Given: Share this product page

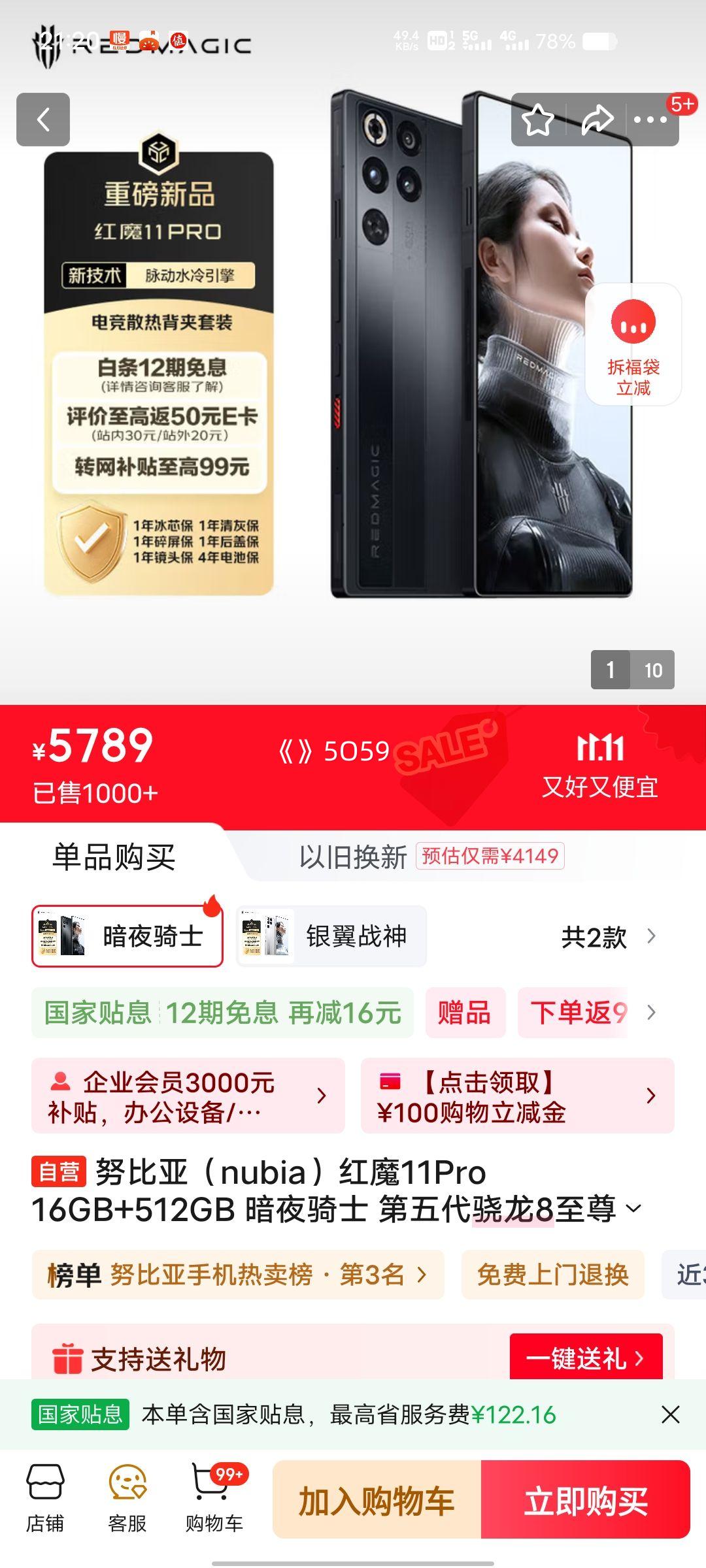Looking at the screenshot, I should pos(597,120).
